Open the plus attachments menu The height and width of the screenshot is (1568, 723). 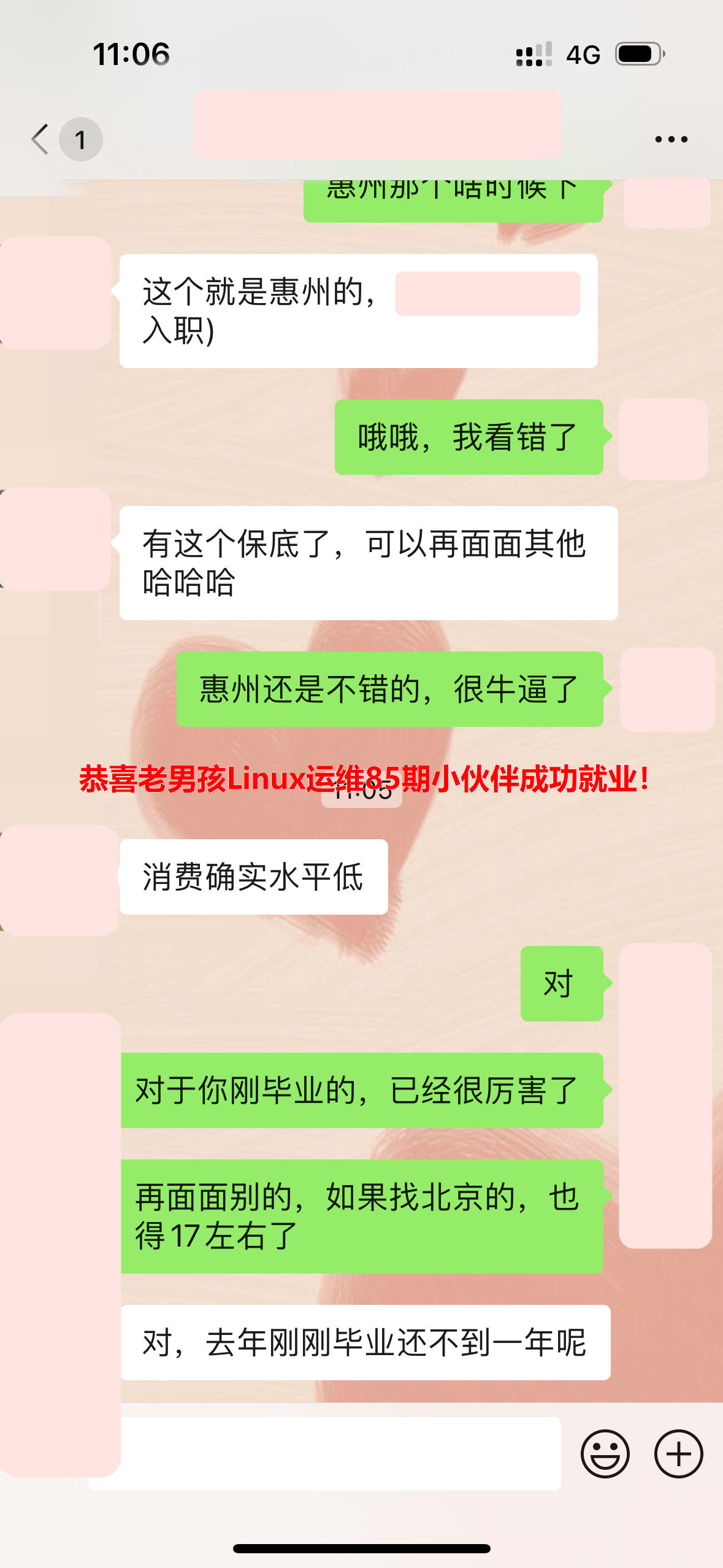coord(678,1454)
